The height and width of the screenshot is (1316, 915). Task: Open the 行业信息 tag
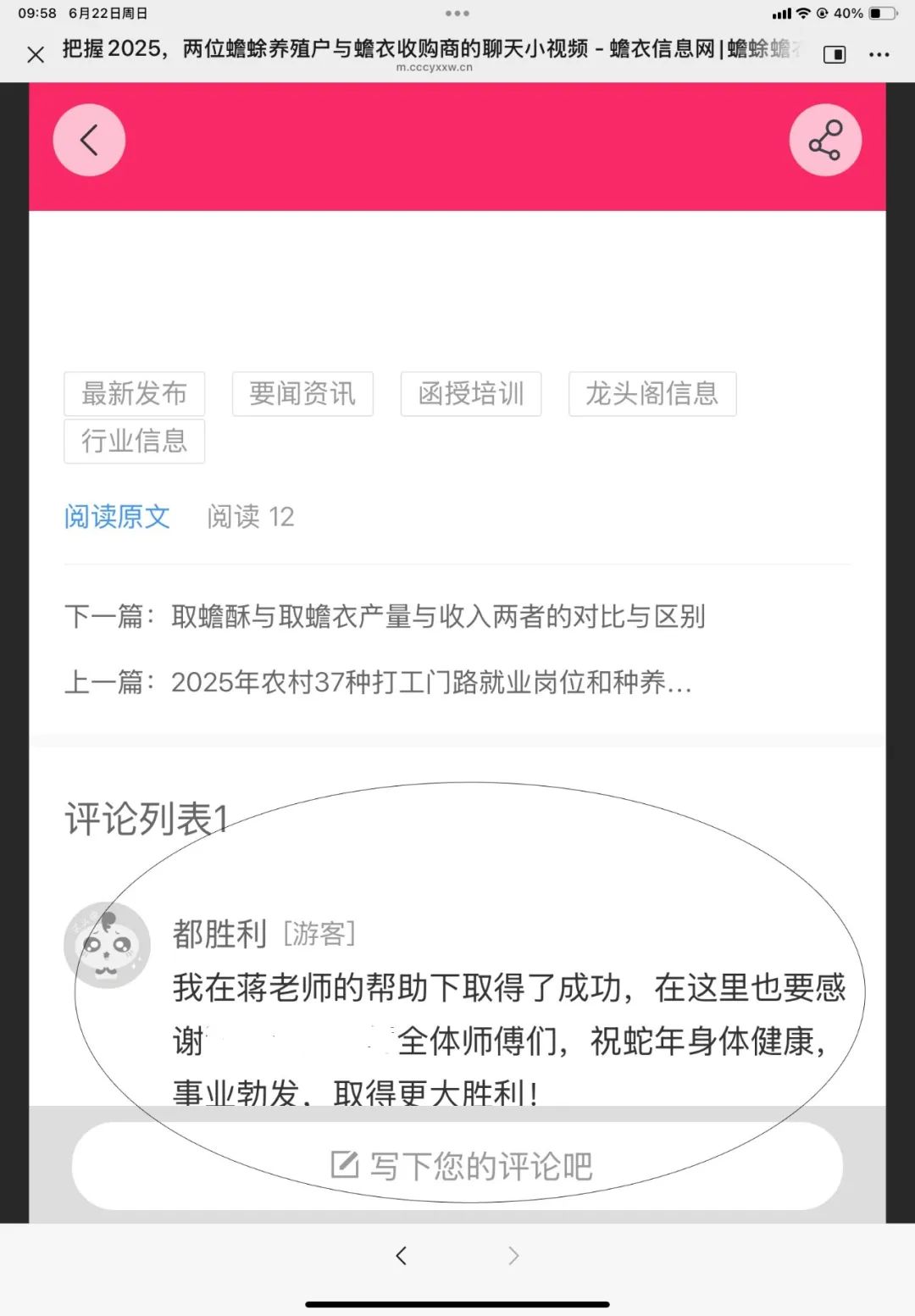[x=134, y=441]
